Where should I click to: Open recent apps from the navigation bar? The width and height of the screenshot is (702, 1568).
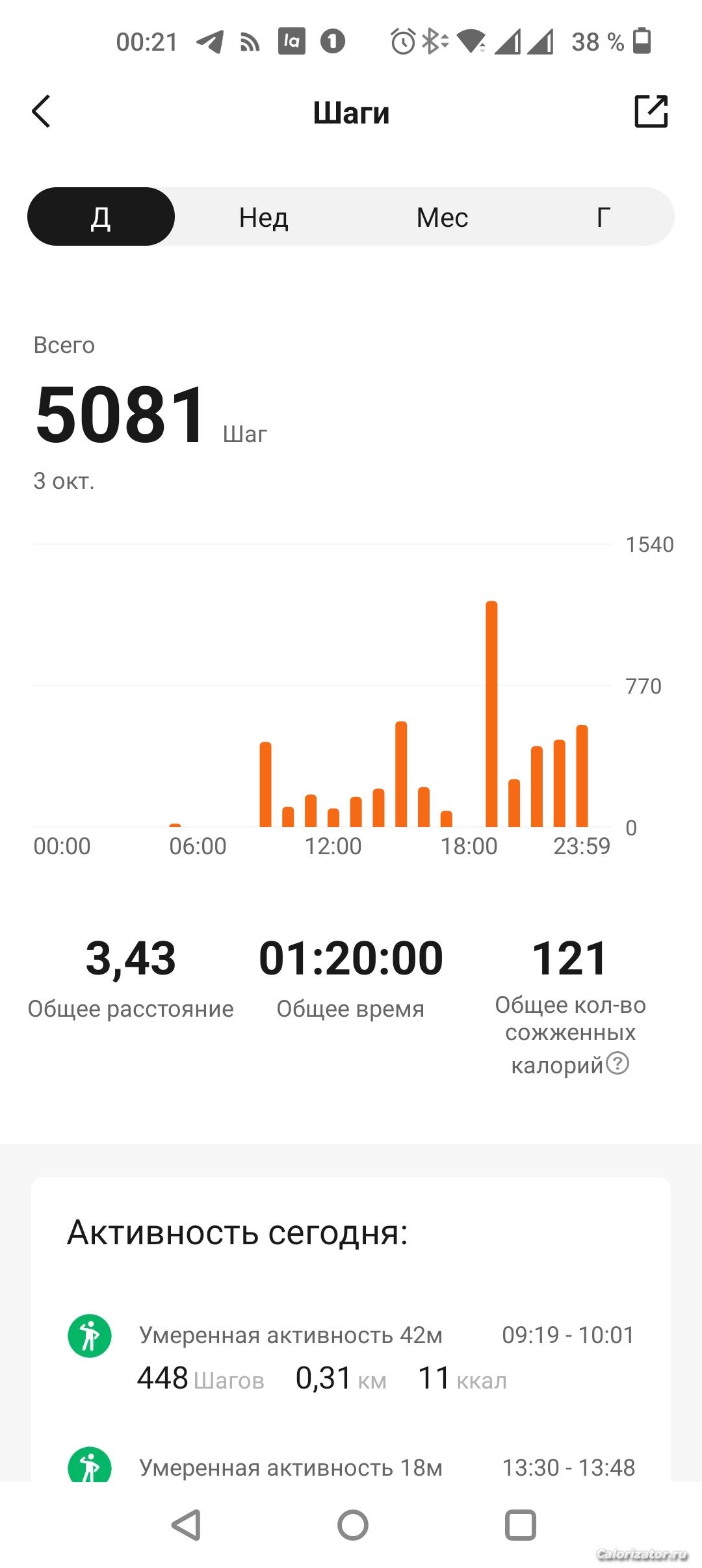tap(520, 1524)
